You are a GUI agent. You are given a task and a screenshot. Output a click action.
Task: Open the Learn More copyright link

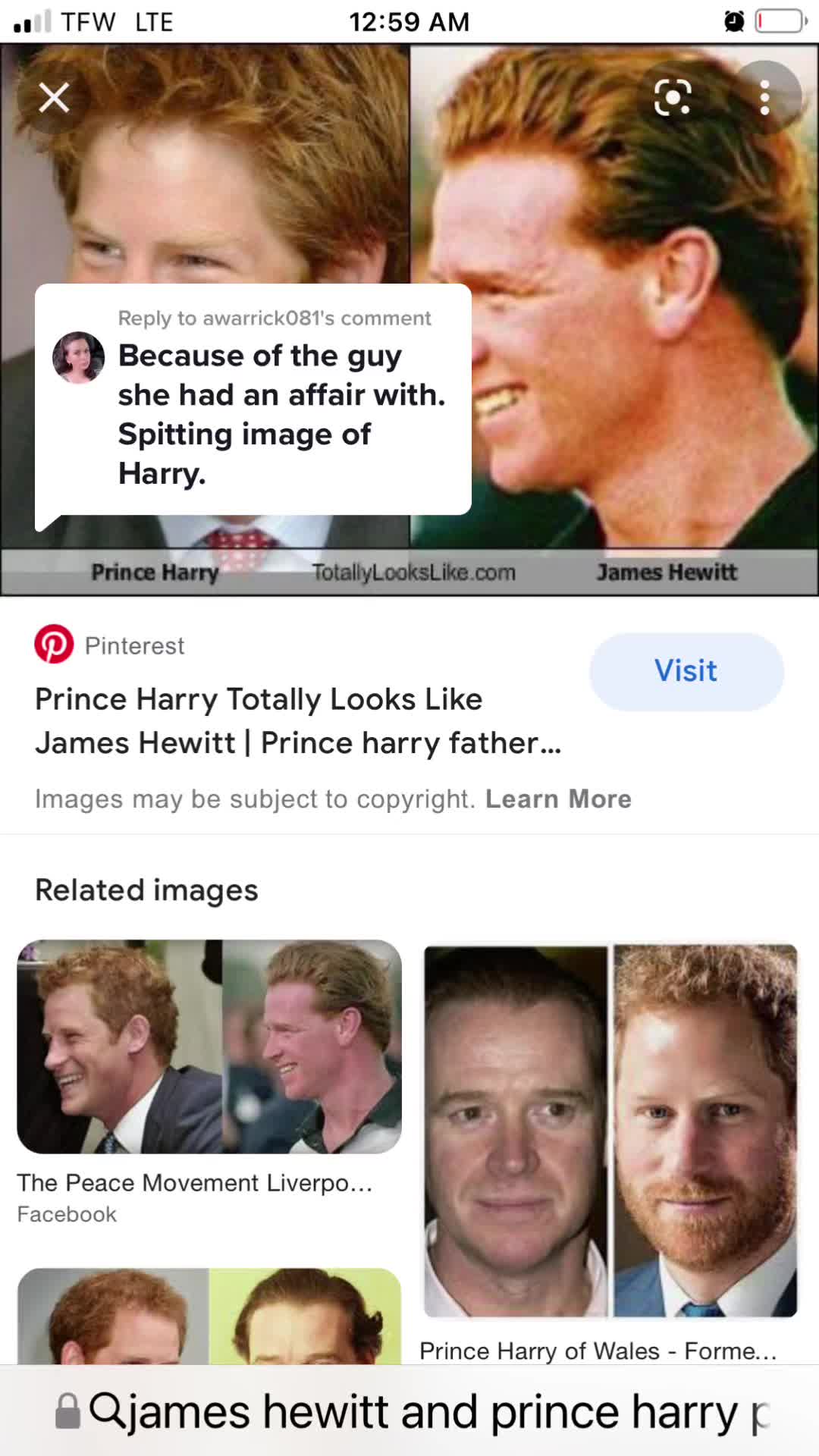(558, 799)
